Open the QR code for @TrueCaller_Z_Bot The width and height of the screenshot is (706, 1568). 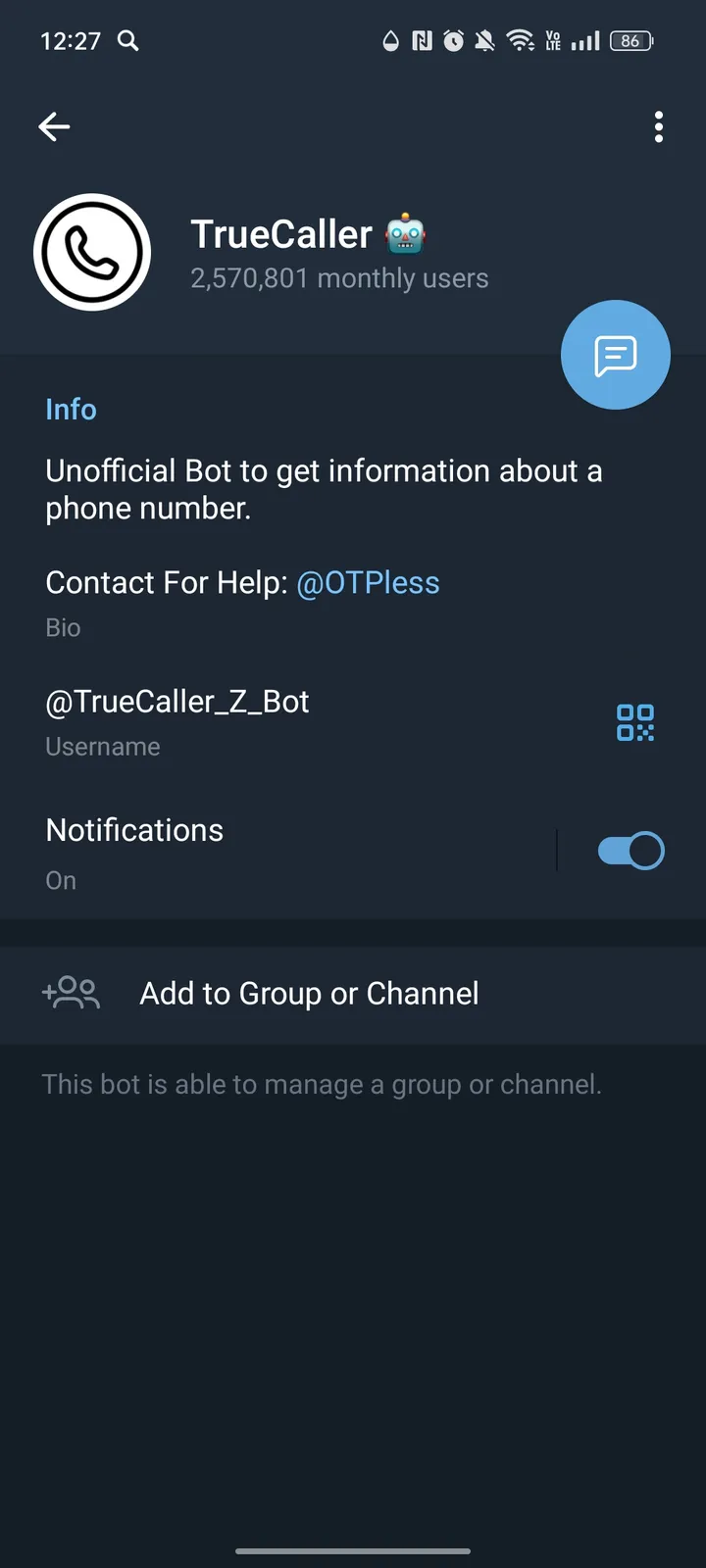pyautogui.click(x=634, y=723)
